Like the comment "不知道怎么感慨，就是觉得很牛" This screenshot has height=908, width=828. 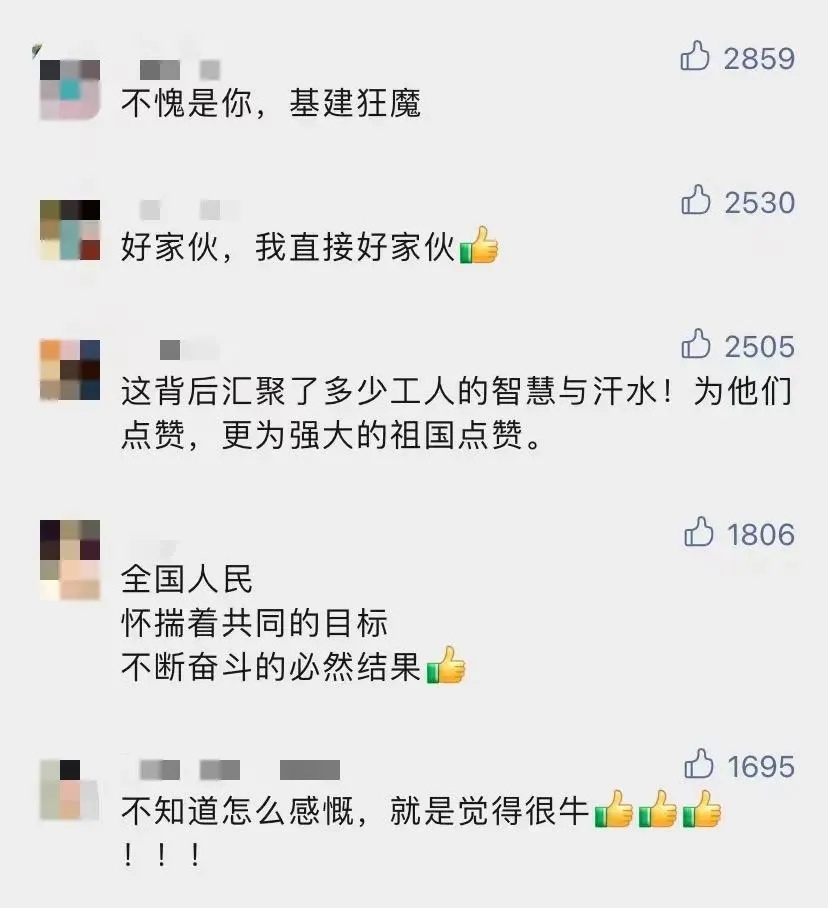coord(699,766)
